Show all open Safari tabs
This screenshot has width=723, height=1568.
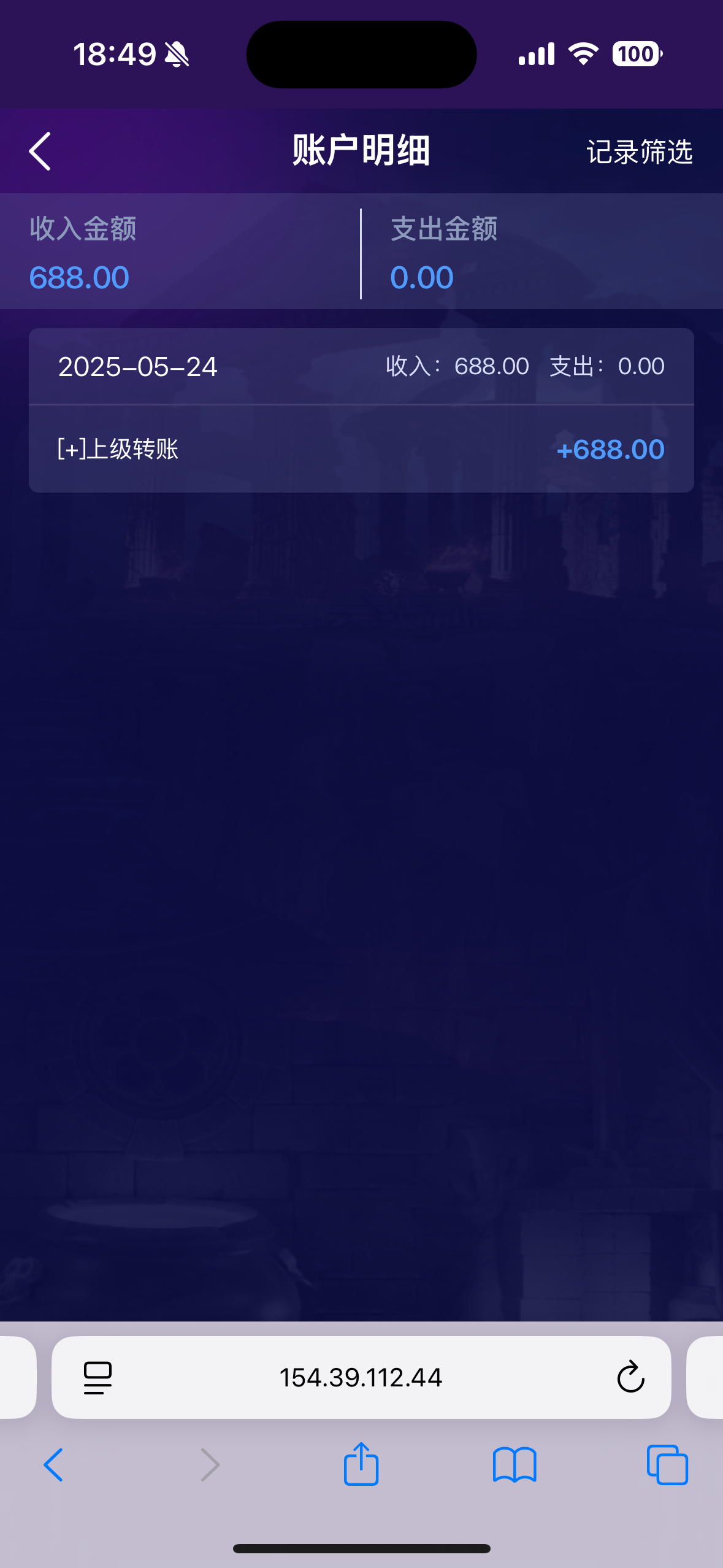(x=667, y=1465)
